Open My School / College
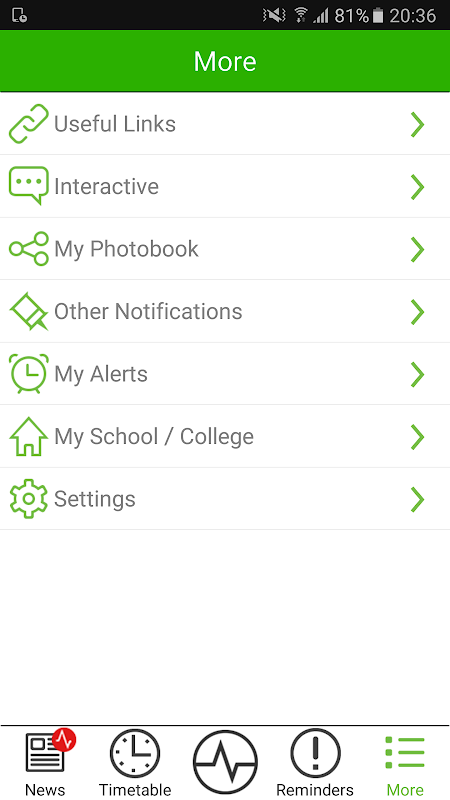This screenshot has width=450, height=800. [x=225, y=436]
